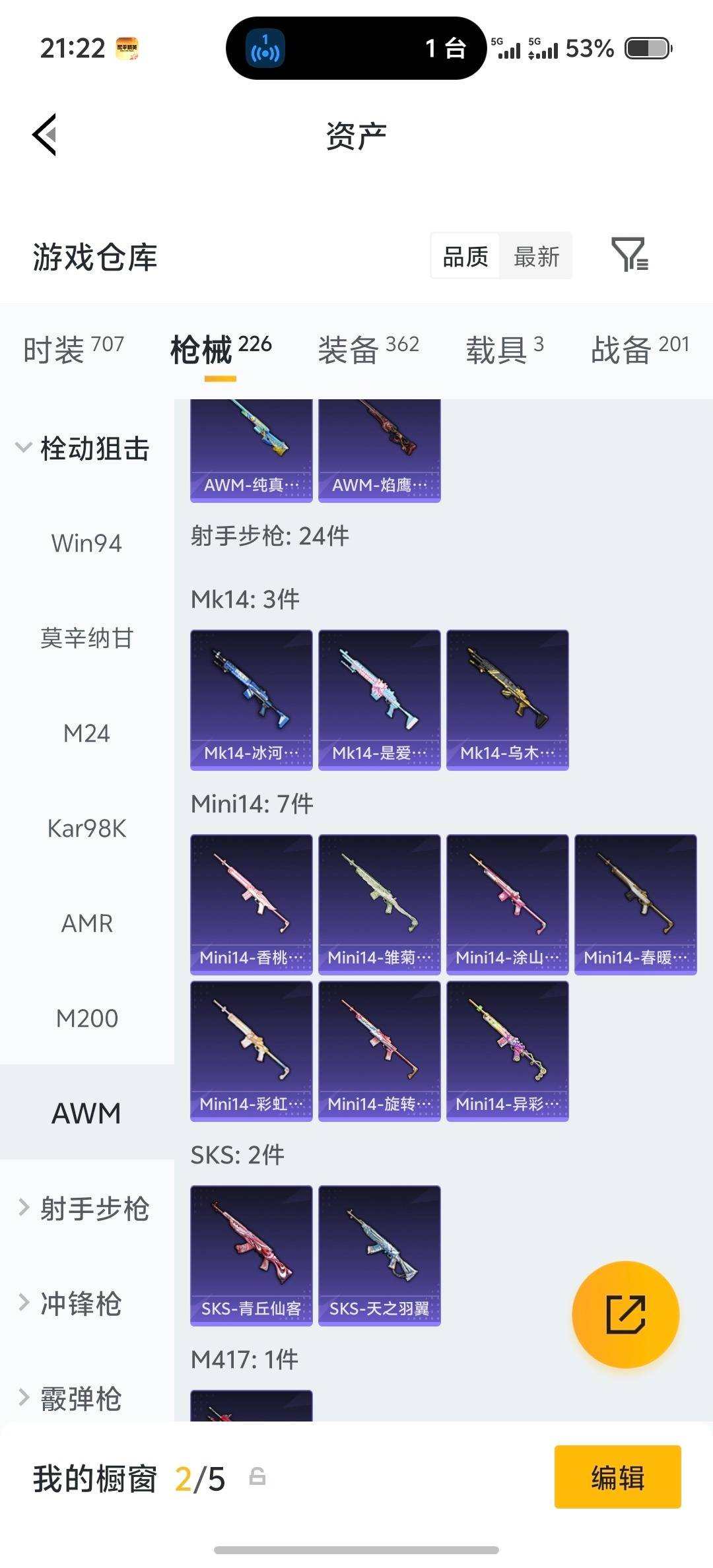Viewport: 713px width, 1568px height.
Task: Open the SKS-青丘仙客 weapon card
Action: pyautogui.click(x=250, y=1254)
